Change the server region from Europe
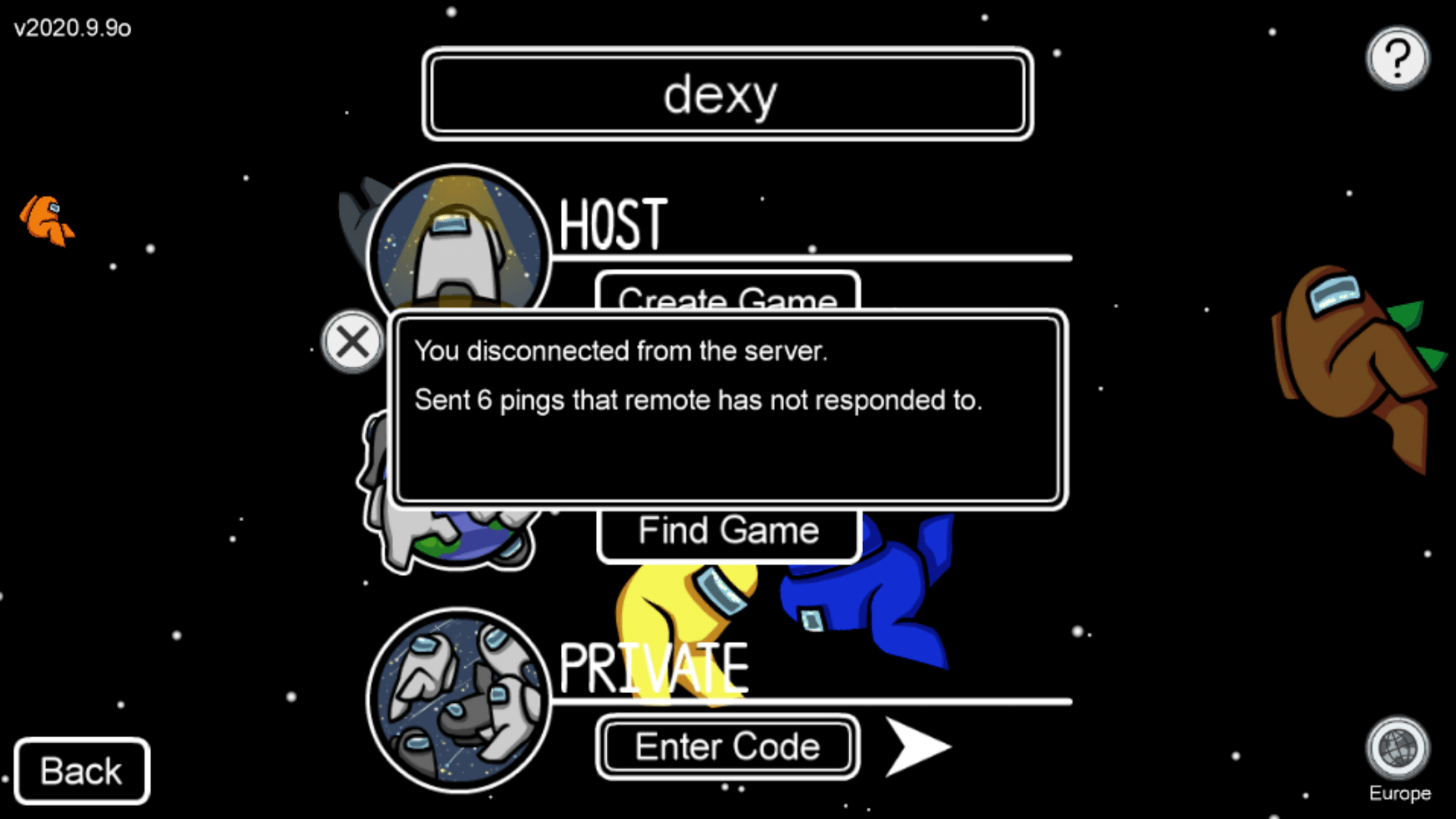 coord(1398,749)
